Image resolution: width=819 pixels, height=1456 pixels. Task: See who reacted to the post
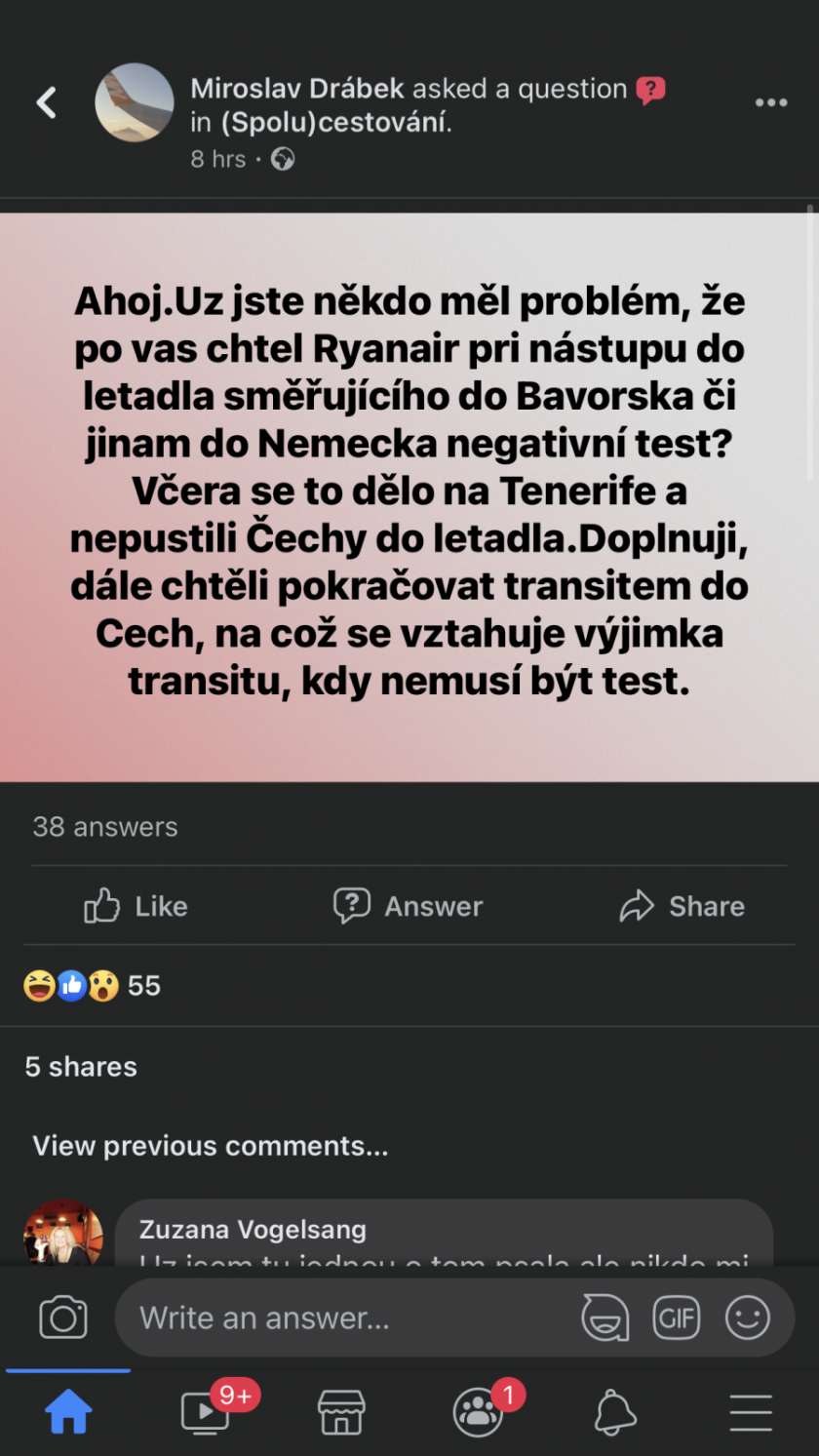pyautogui.click(x=91, y=986)
